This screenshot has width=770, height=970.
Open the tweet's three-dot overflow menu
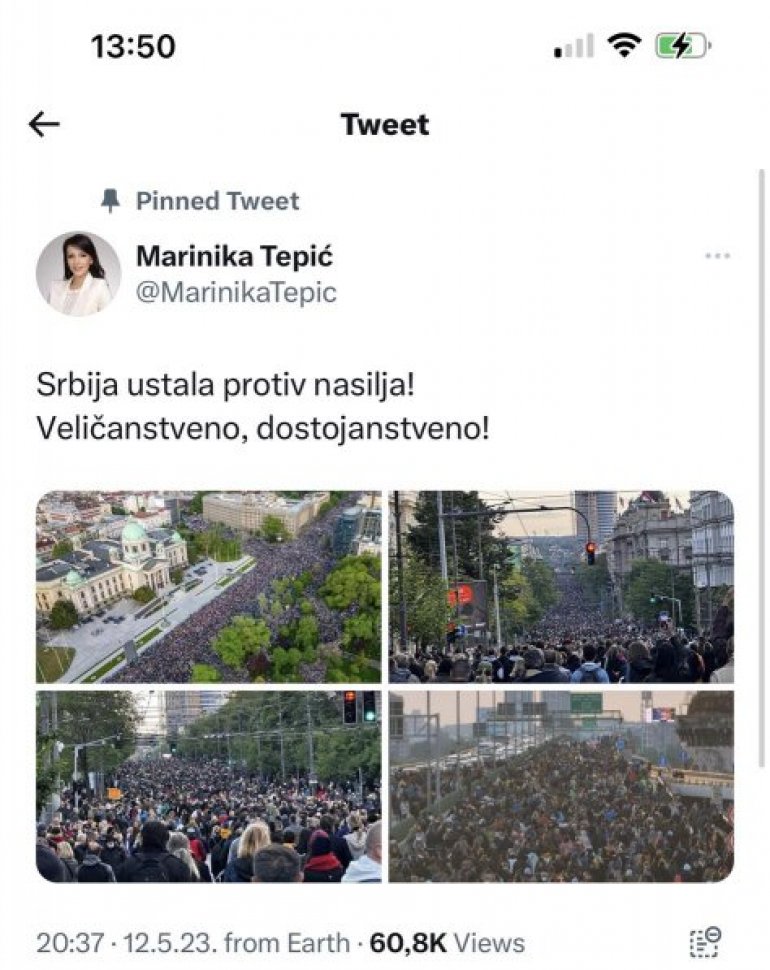[717, 257]
